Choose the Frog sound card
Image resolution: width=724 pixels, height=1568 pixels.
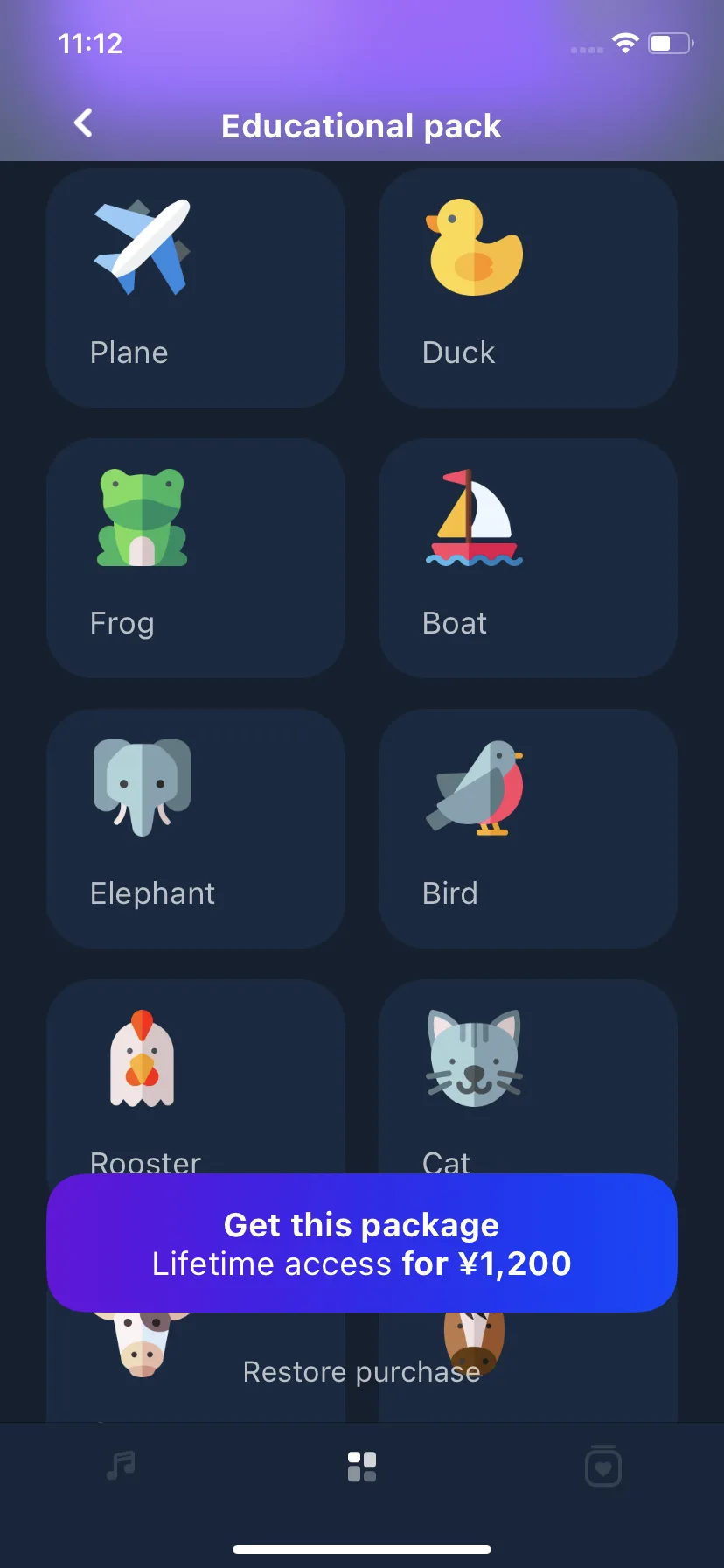(x=195, y=557)
